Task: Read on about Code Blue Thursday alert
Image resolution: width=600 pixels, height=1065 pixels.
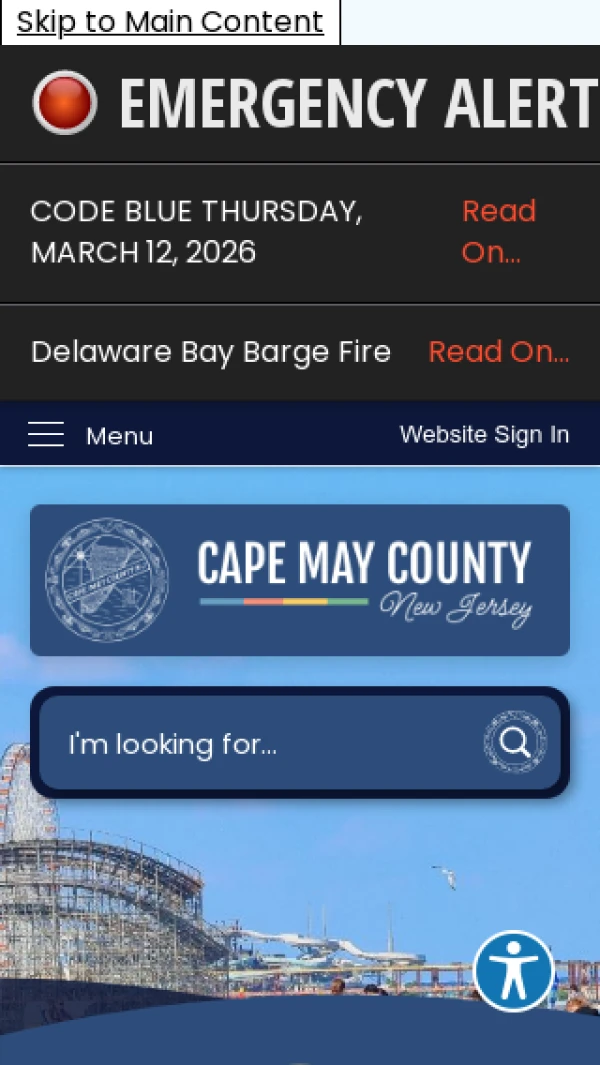Action: pyautogui.click(x=498, y=231)
